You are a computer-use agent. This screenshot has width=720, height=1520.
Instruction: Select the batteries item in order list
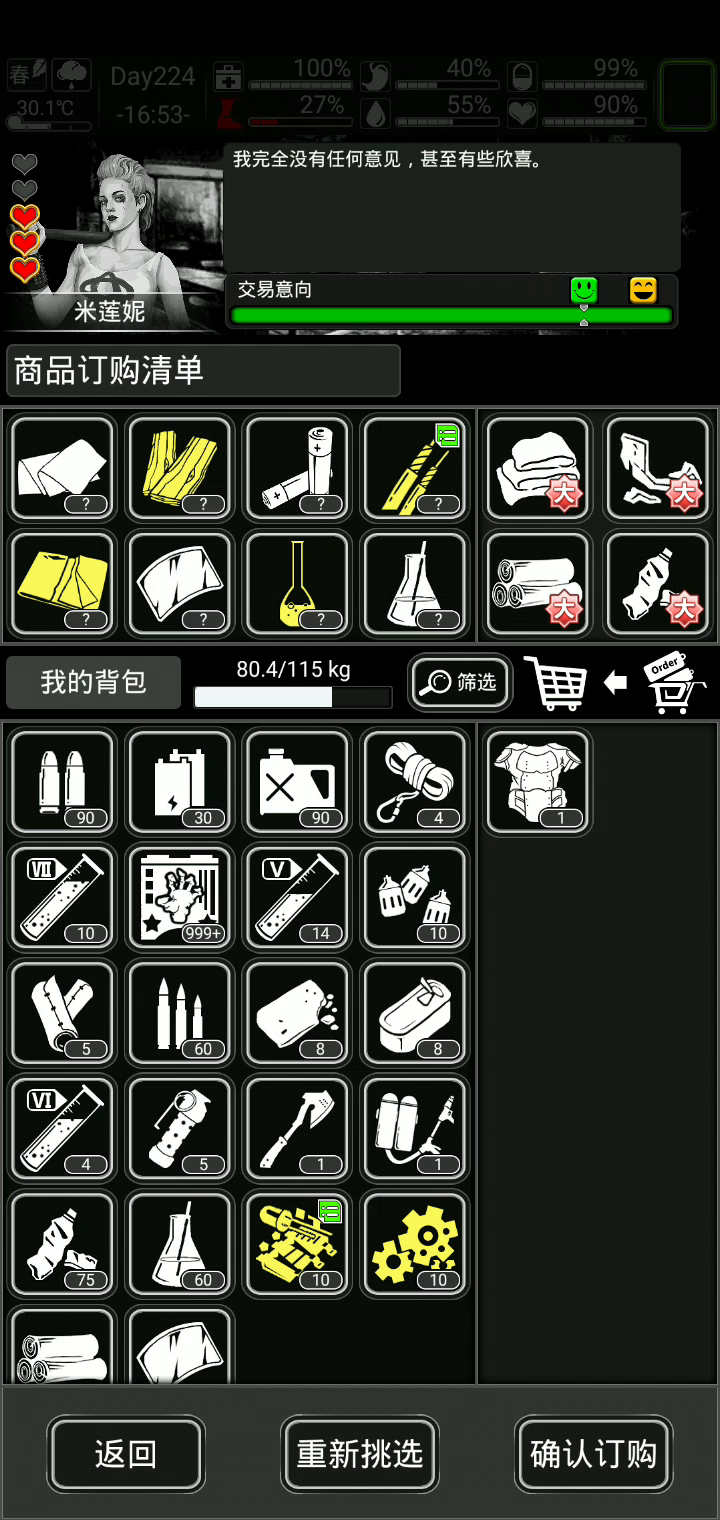coord(297,467)
